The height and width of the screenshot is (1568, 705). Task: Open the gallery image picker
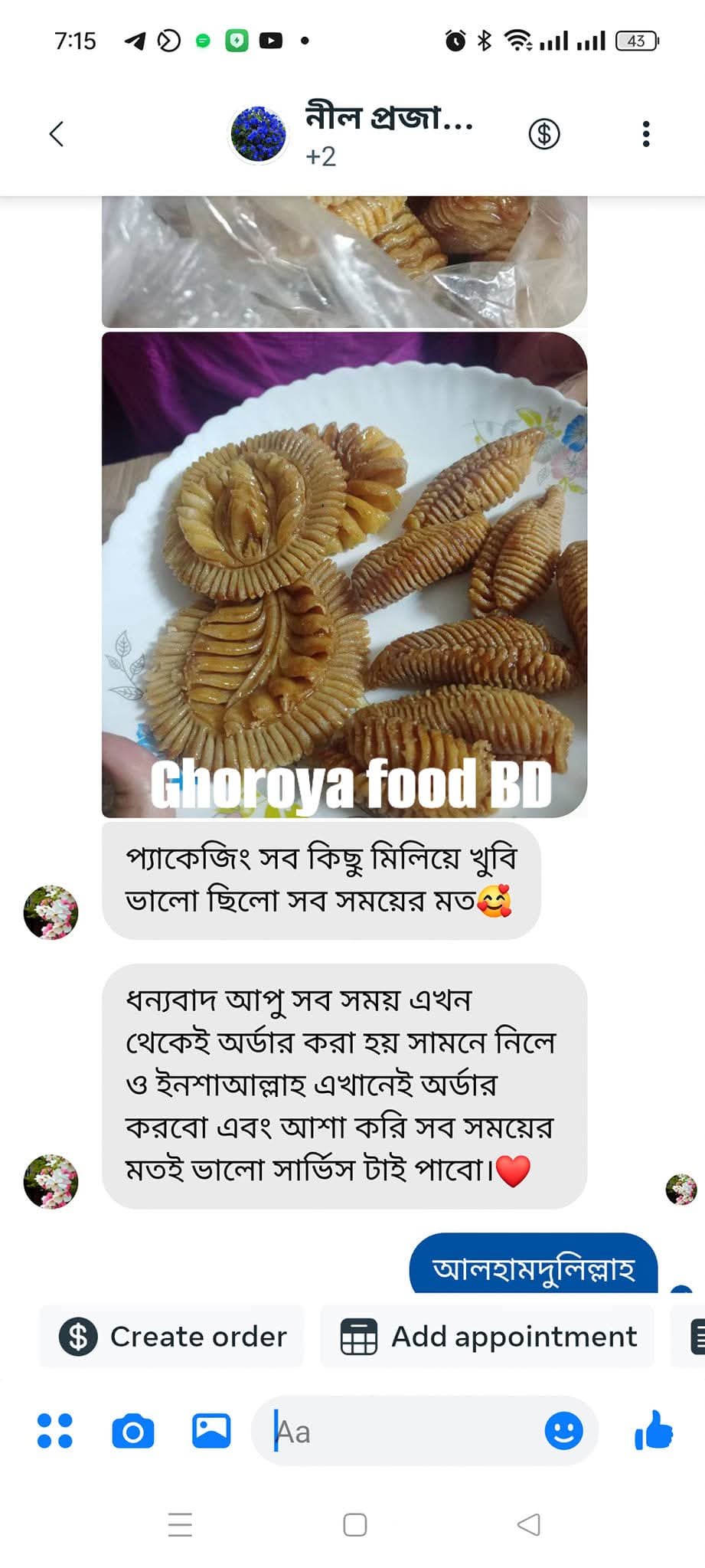[211, 1431]
